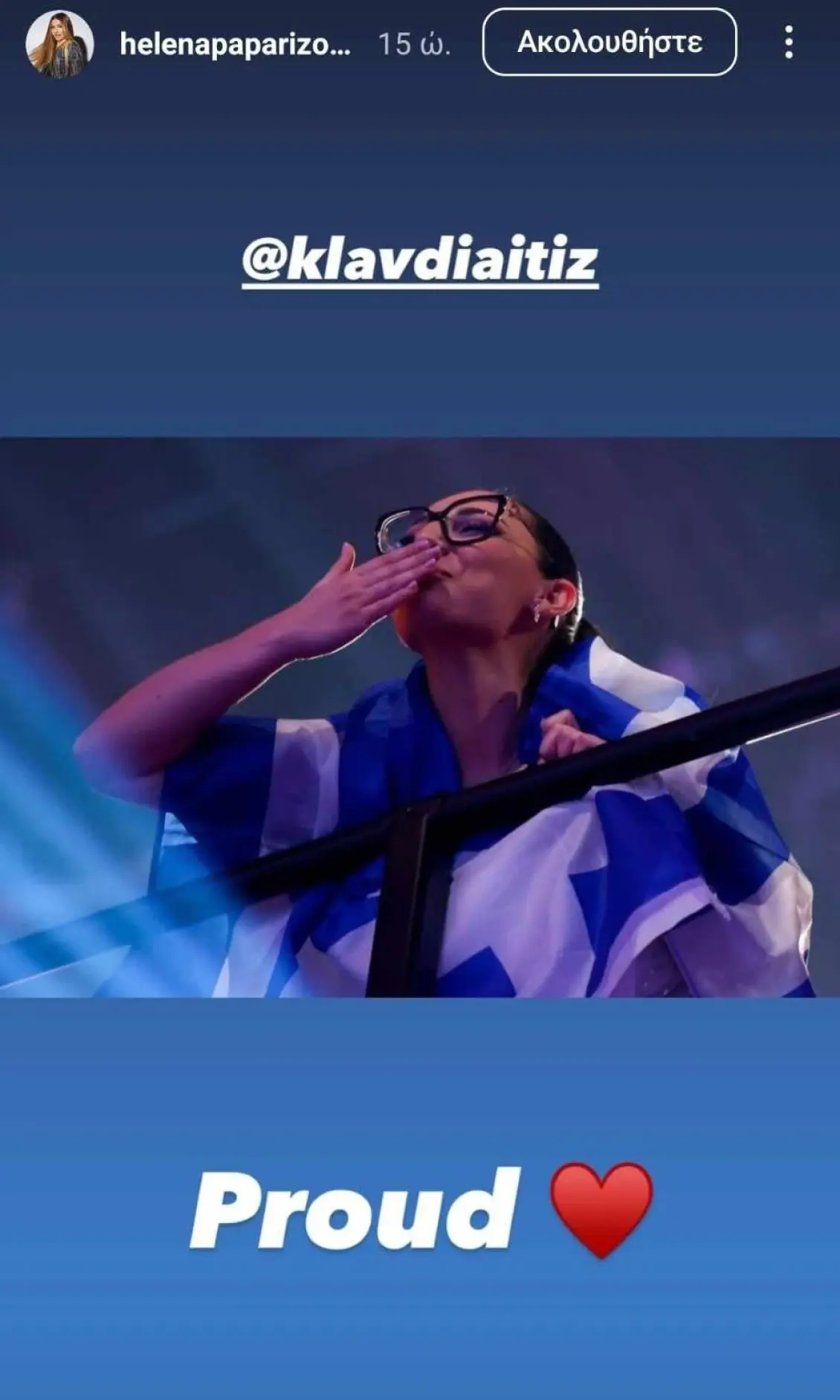Open the helenapaparizou profile picture
The image size is (840, 1400).
point(59,44)
